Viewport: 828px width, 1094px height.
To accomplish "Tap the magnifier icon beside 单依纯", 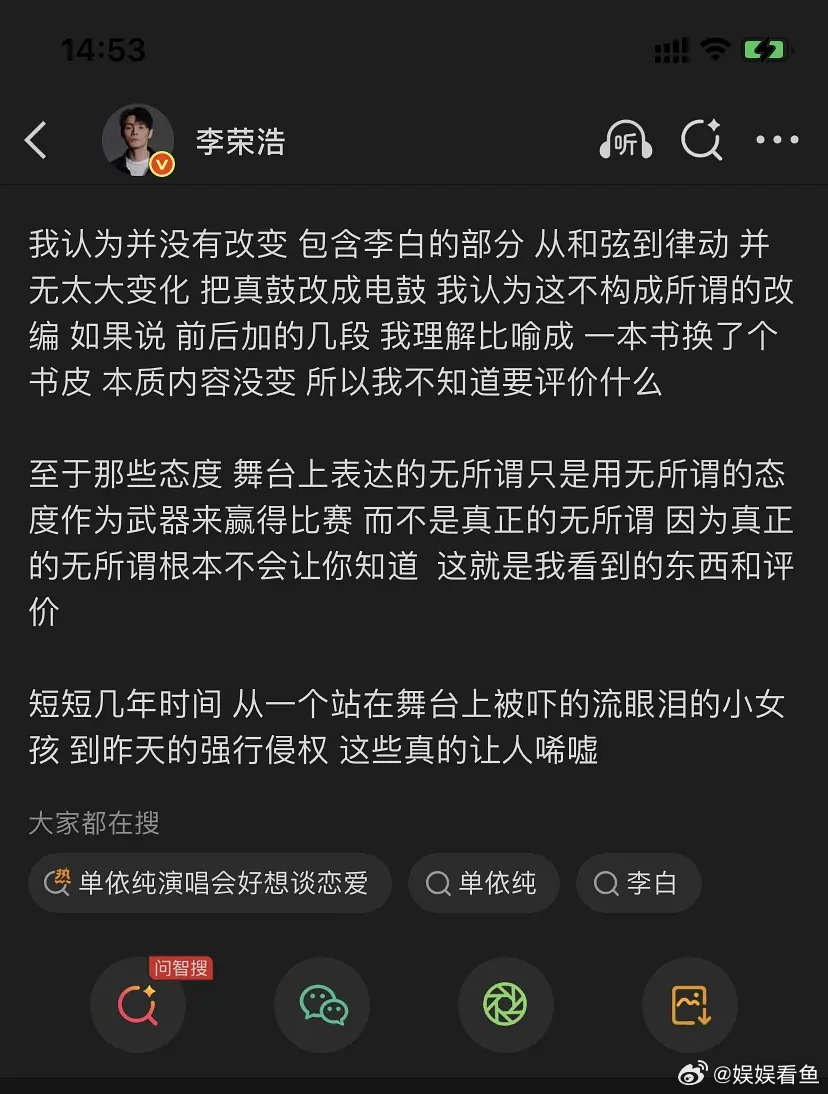I will point(436,883).
